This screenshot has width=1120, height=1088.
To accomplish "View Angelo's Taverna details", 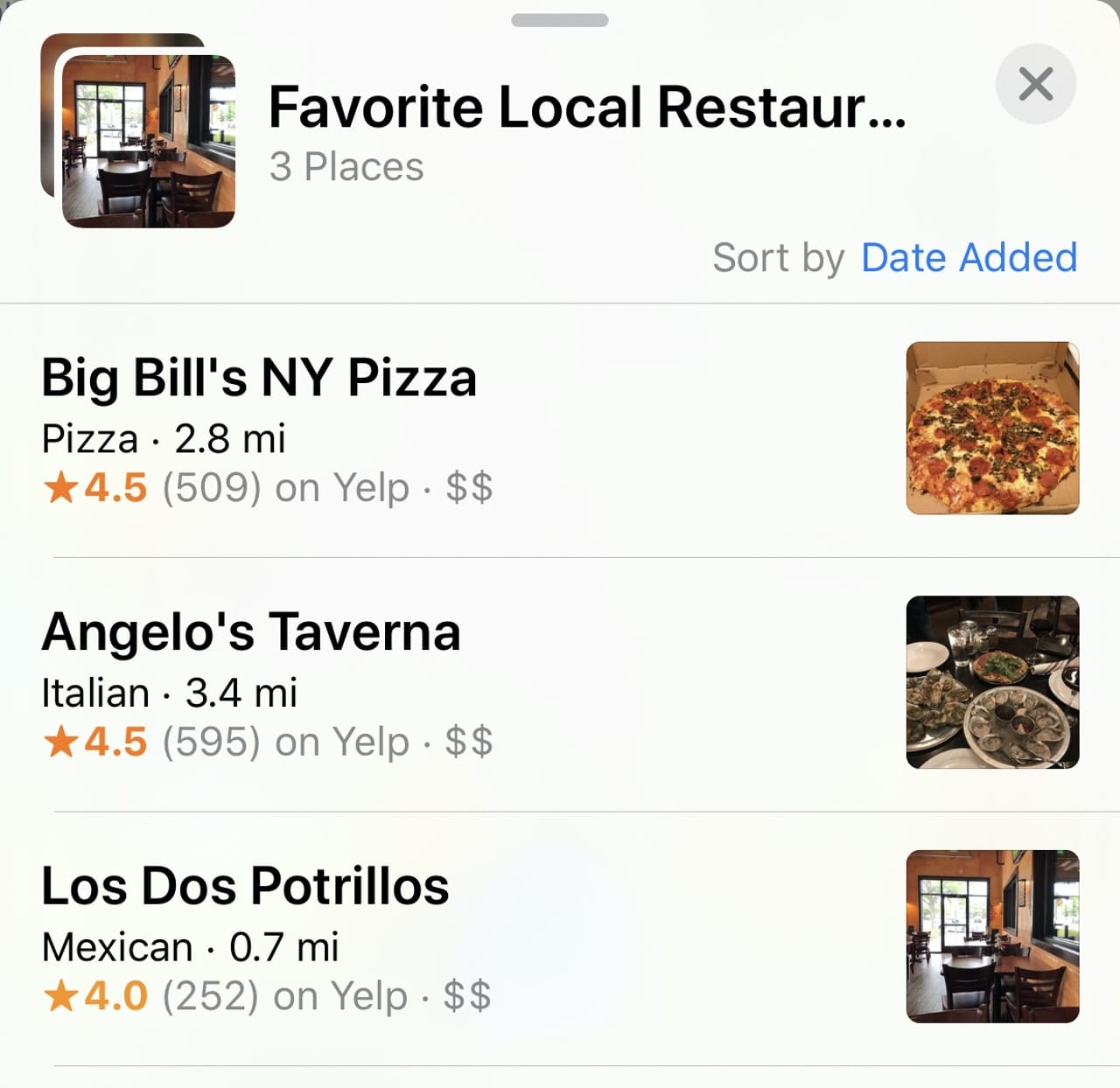I will (251, 632).
